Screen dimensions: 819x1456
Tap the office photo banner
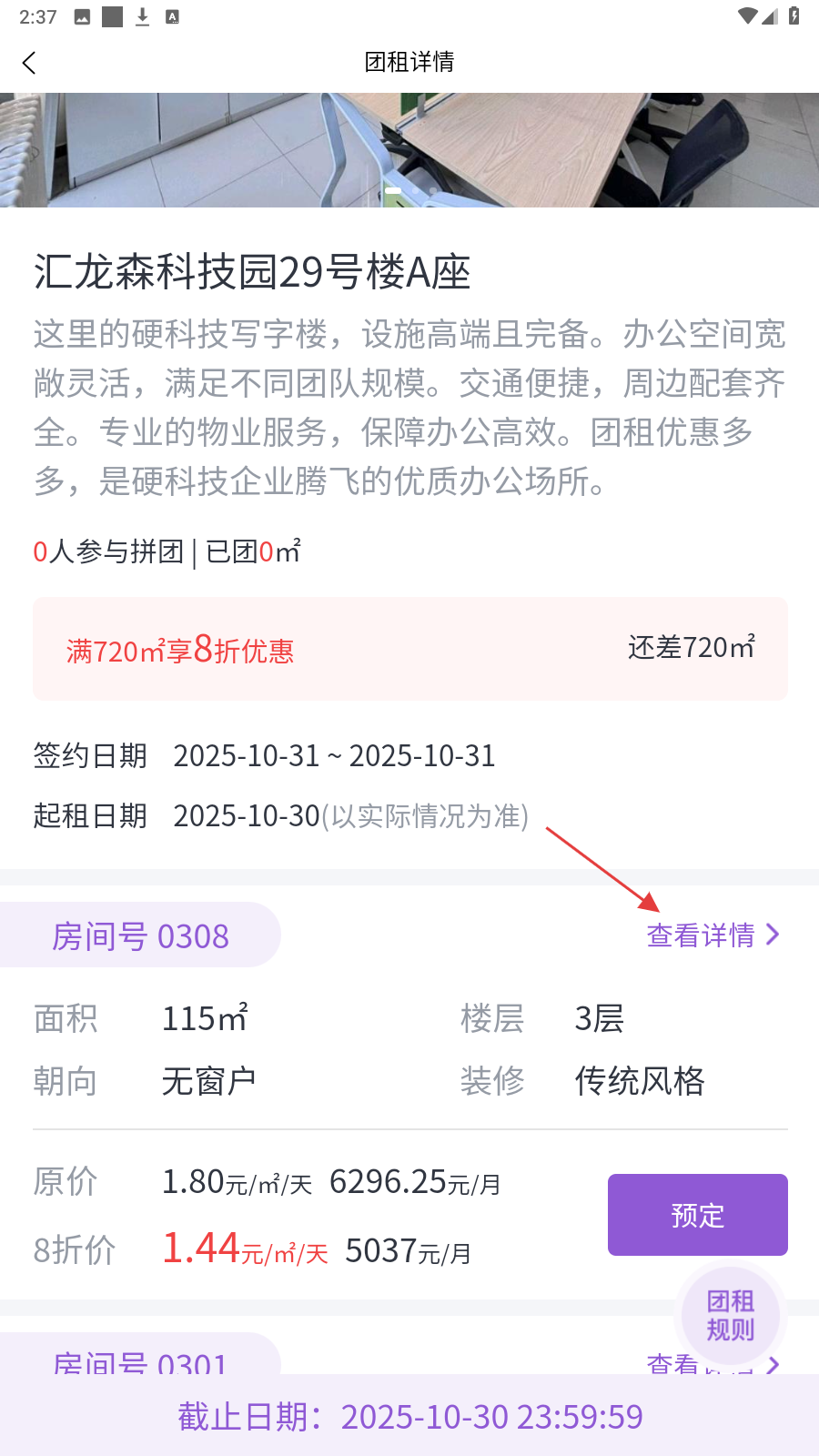[x=409, y=150]
